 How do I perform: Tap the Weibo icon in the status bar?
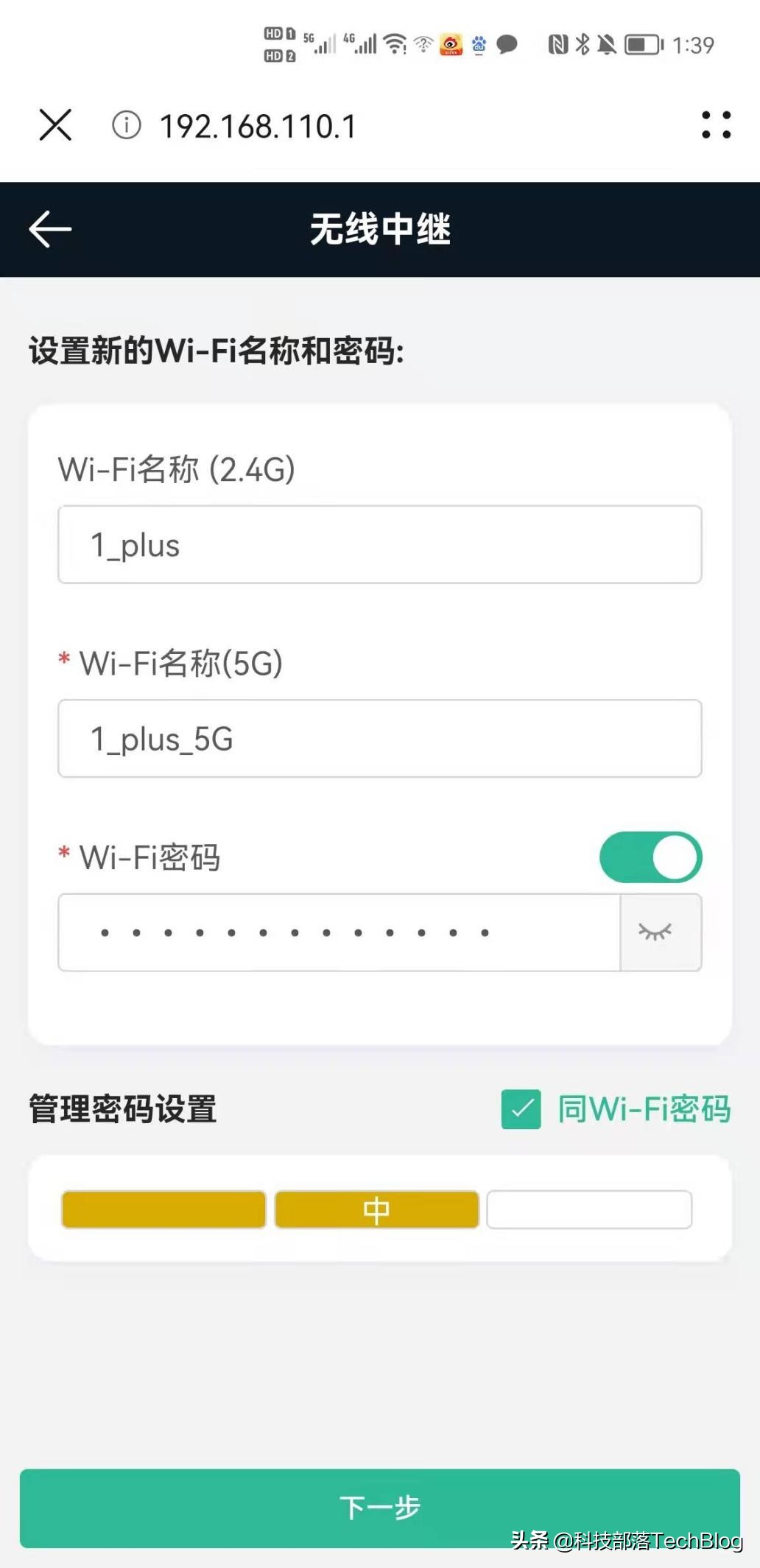click(x=449, y=44)
